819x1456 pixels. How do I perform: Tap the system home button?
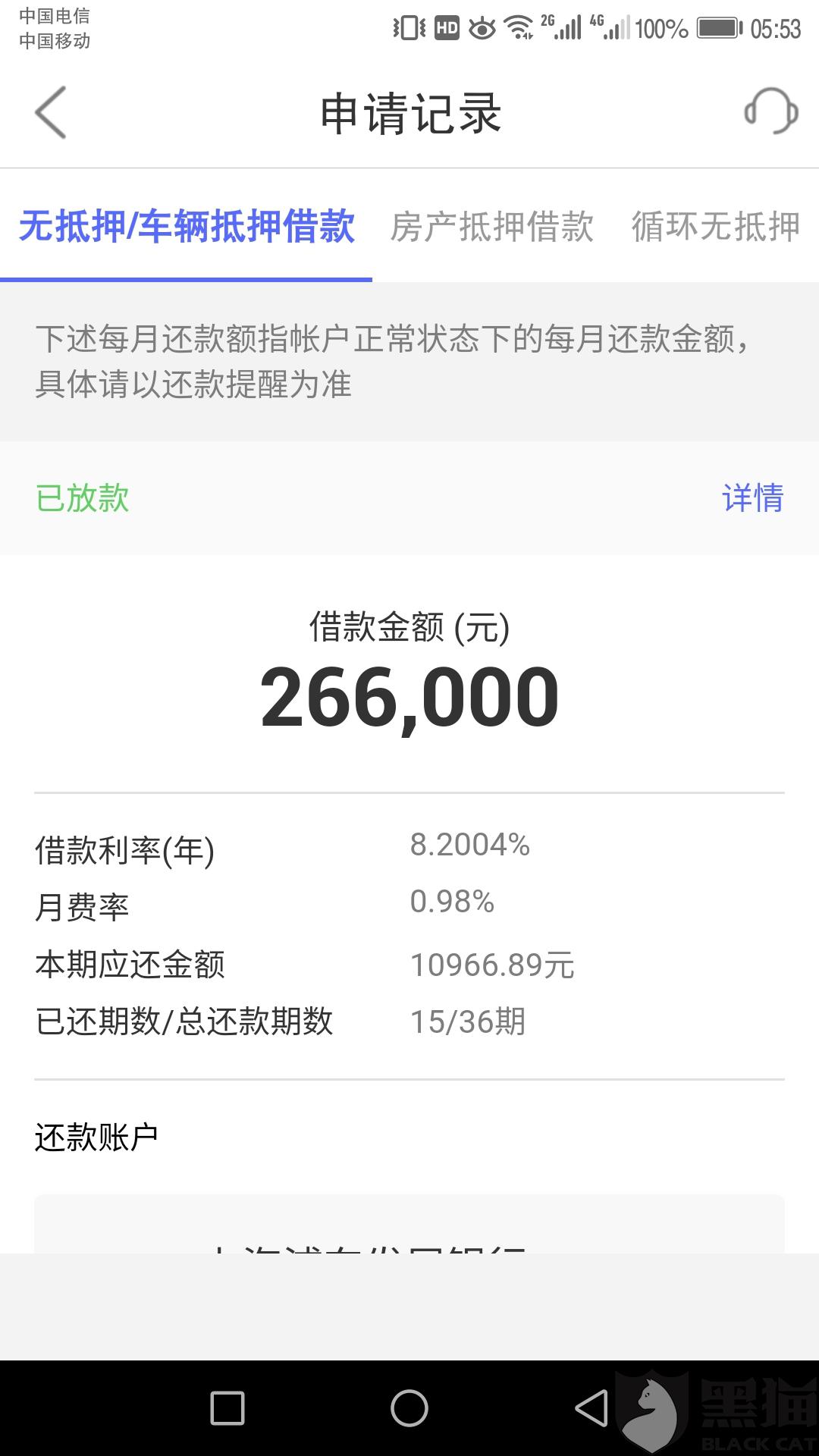pos(409,1408)
